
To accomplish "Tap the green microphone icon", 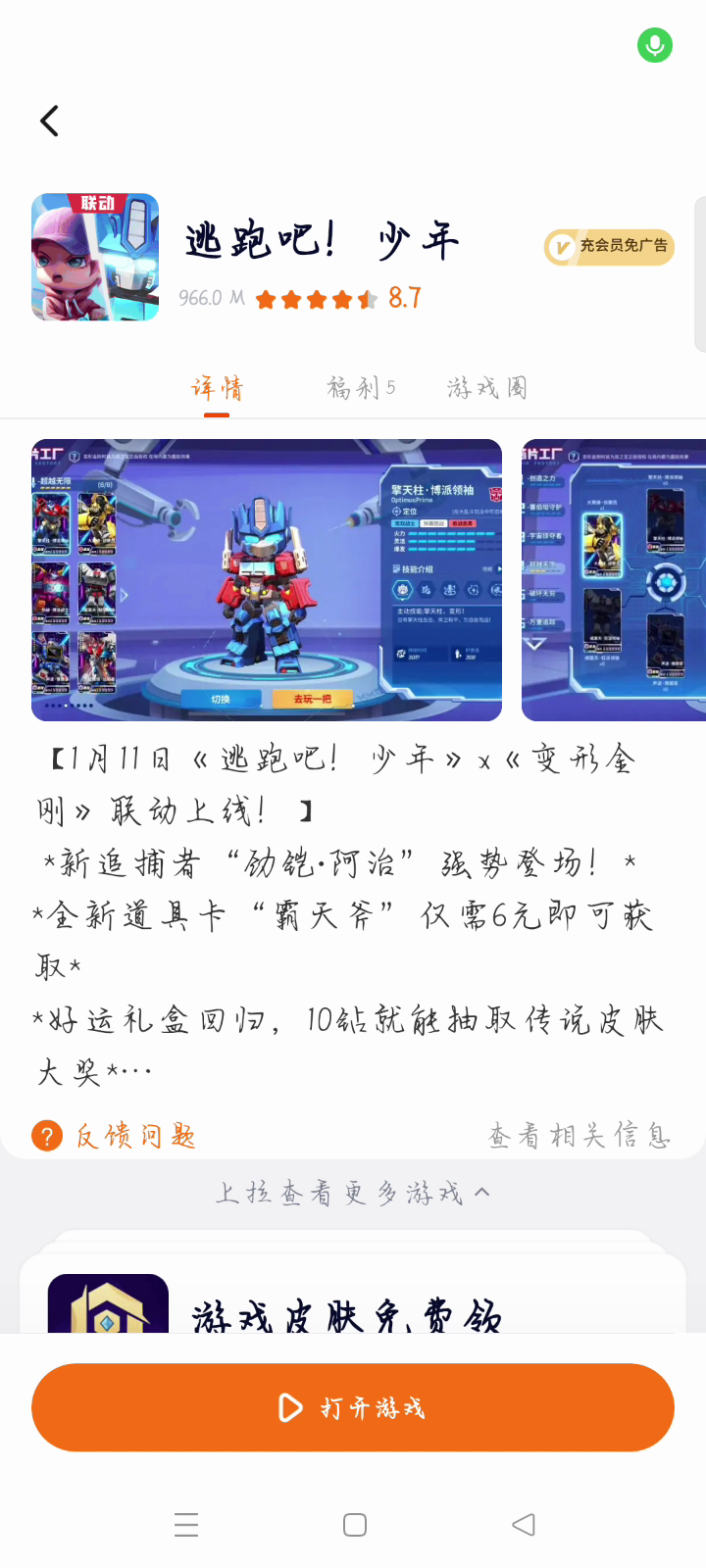I will [655, 45].
